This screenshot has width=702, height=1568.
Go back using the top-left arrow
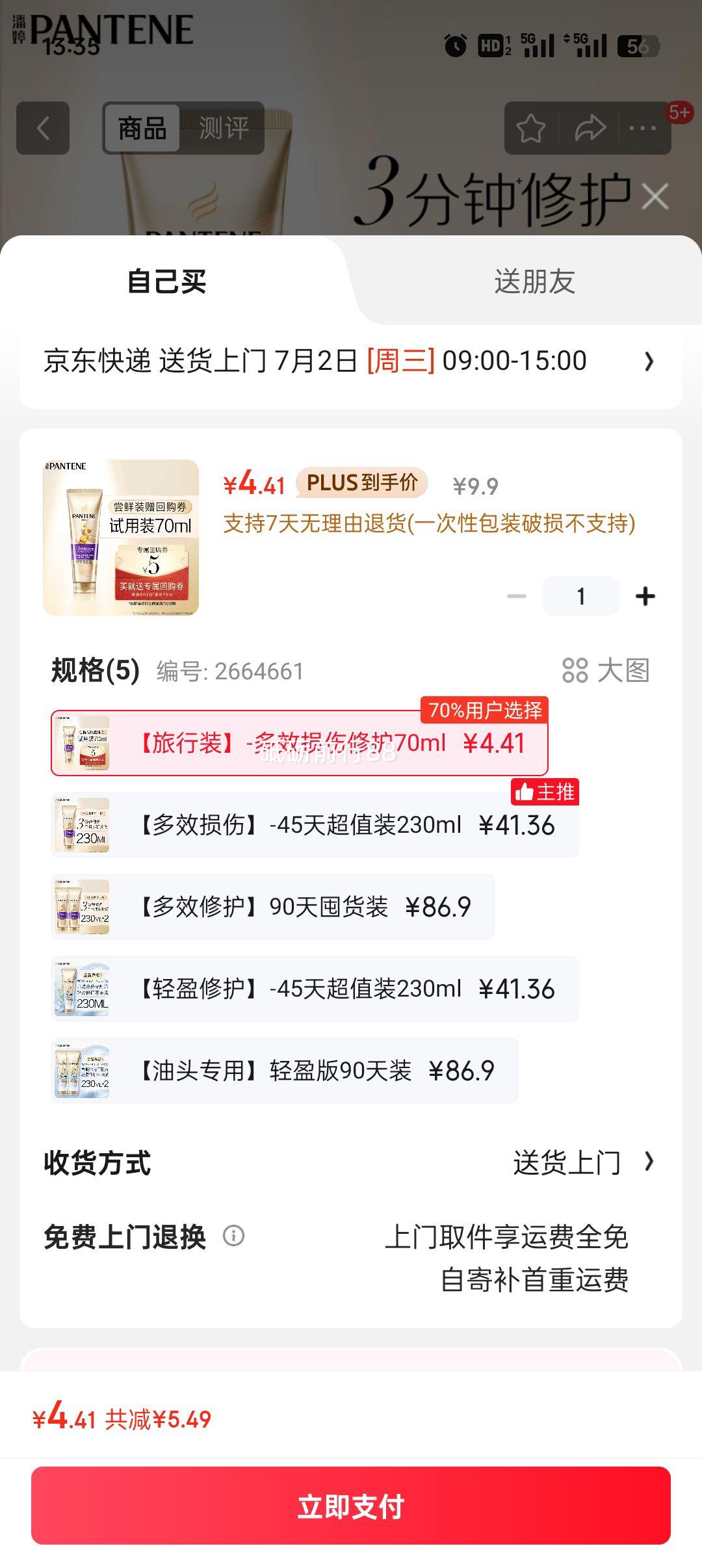(43, 128)
